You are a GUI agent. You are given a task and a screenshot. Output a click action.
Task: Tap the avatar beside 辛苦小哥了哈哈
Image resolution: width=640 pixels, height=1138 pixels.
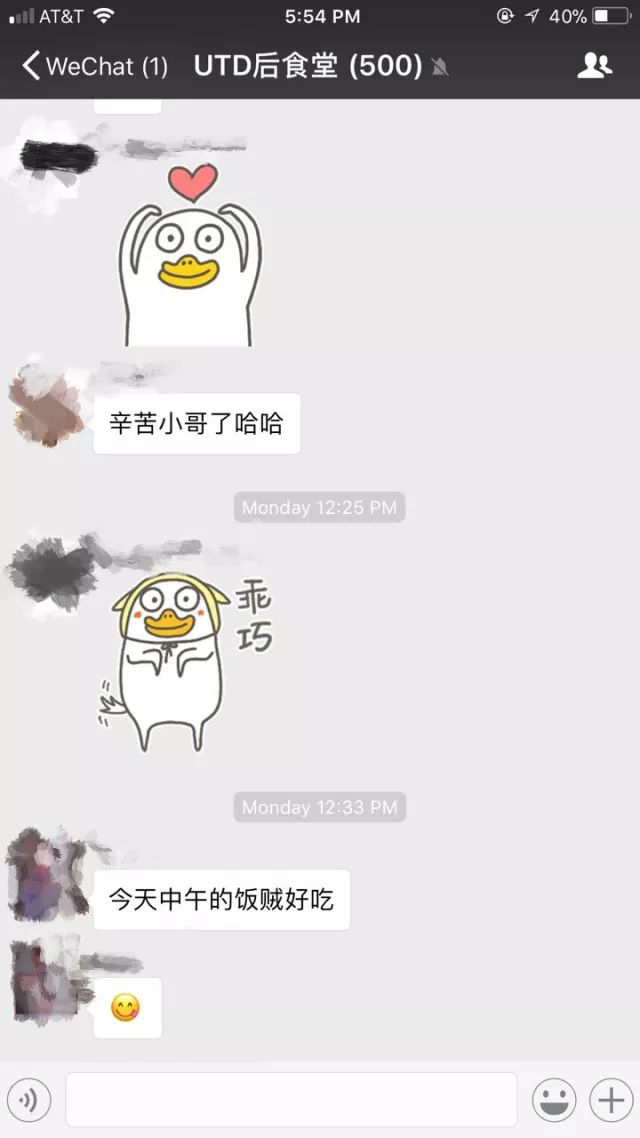click(x=48, y=406)
